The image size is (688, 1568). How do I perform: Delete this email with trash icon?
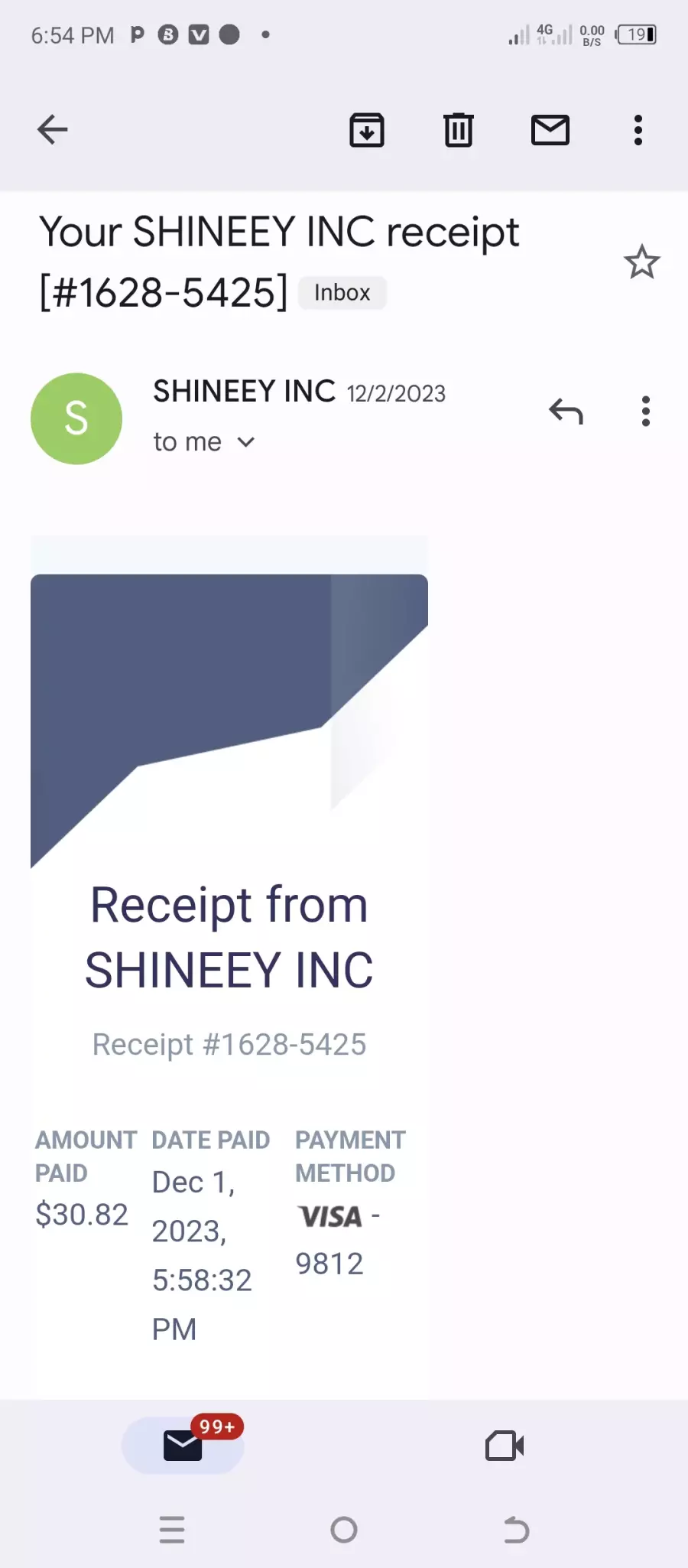pyautogui.click(x=459, y=129)
